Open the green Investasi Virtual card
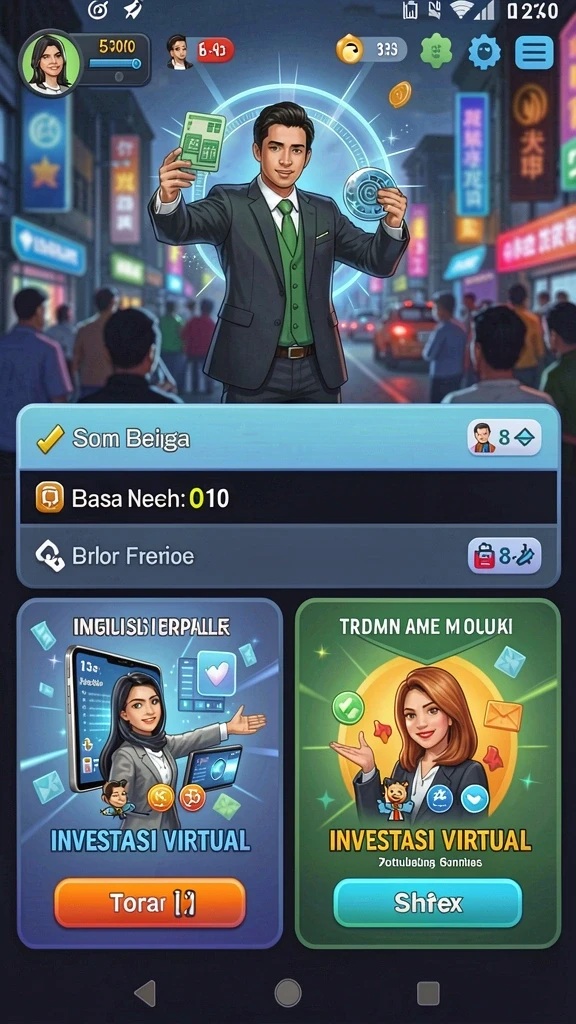Viewport: 576px width, 1024px height. pyautogui.click(x=428, y=773)
